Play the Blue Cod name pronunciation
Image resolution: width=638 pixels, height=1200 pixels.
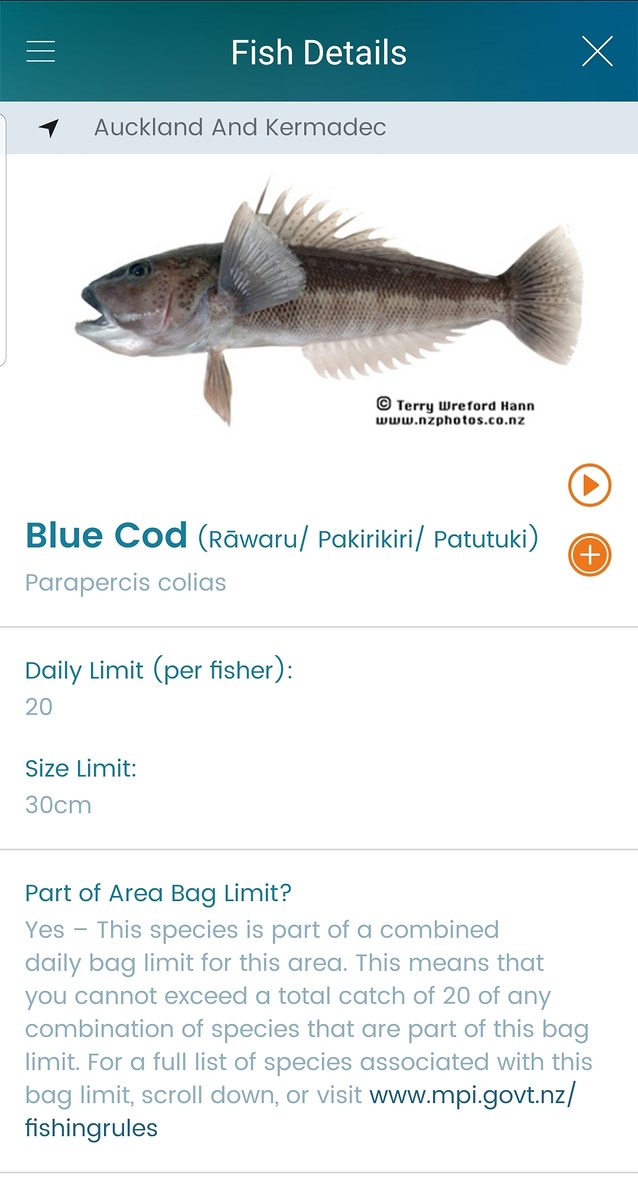tap(589, 486)
